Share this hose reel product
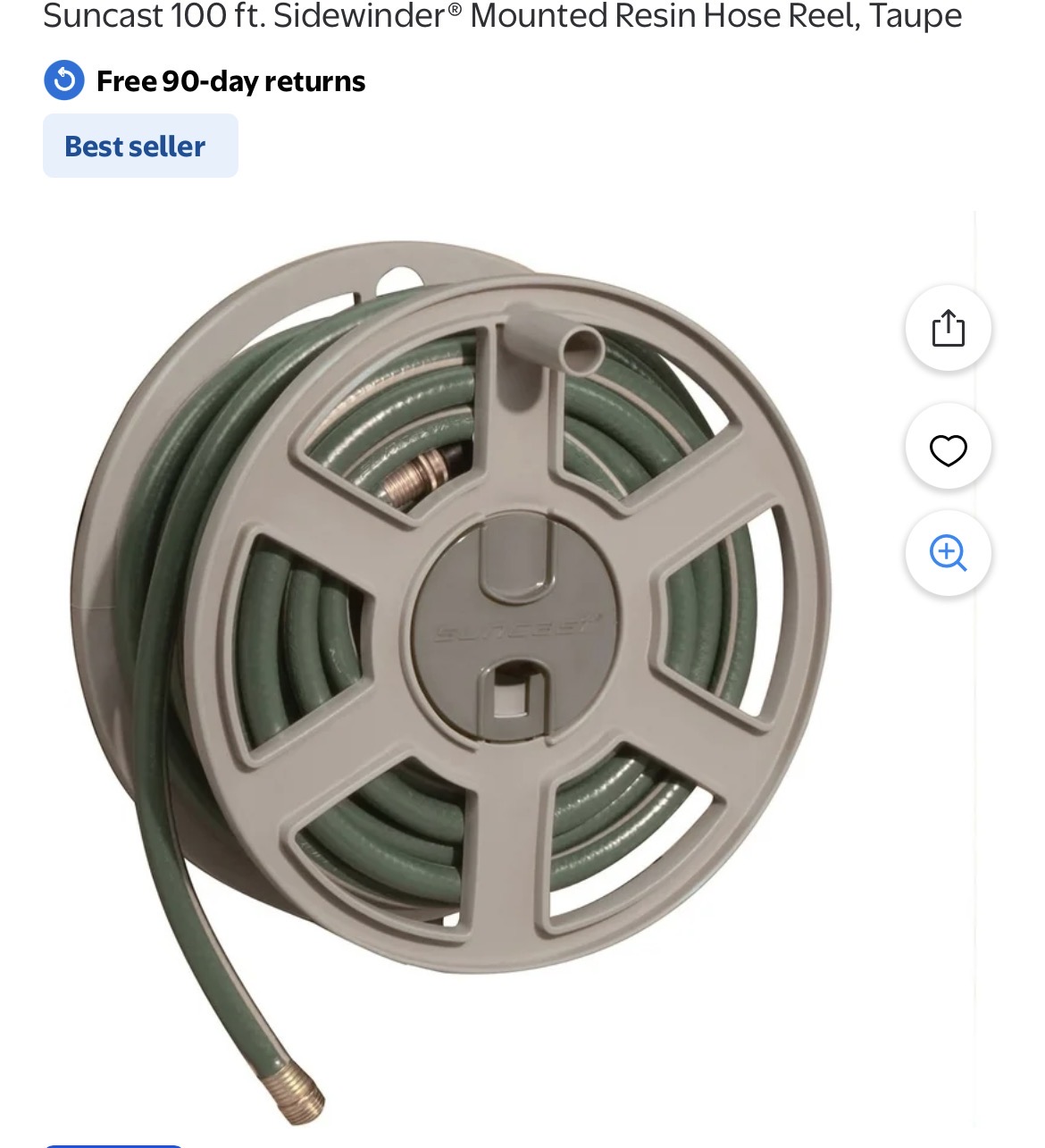The height and width of the screenshot is (1148, 1045). [x=948, y=328]
